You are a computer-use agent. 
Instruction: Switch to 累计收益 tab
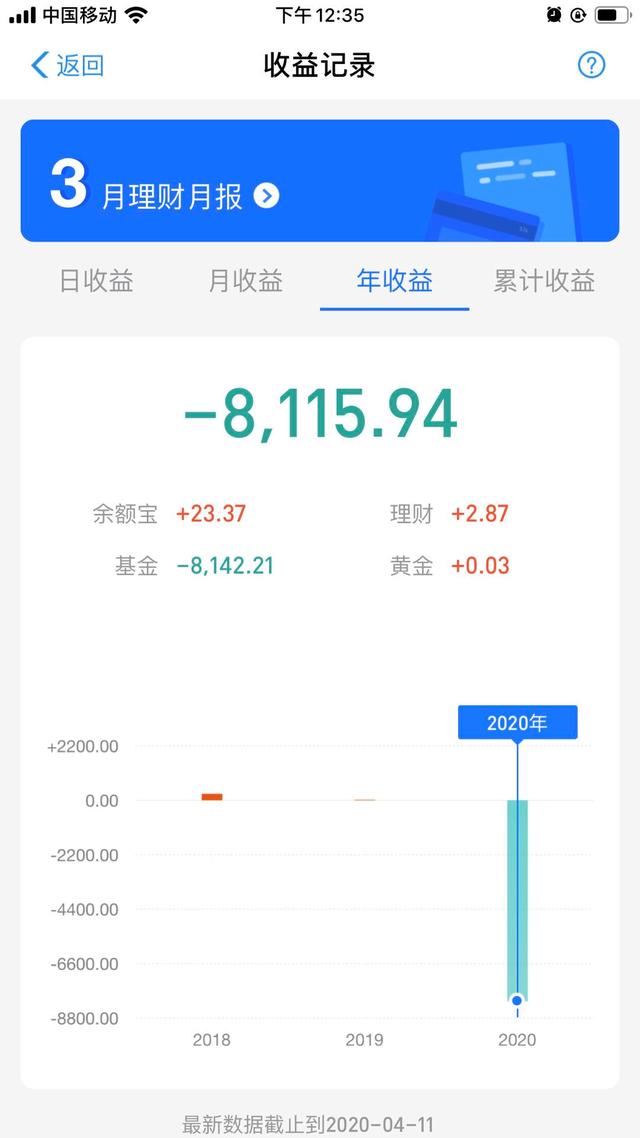coord(544,281)
